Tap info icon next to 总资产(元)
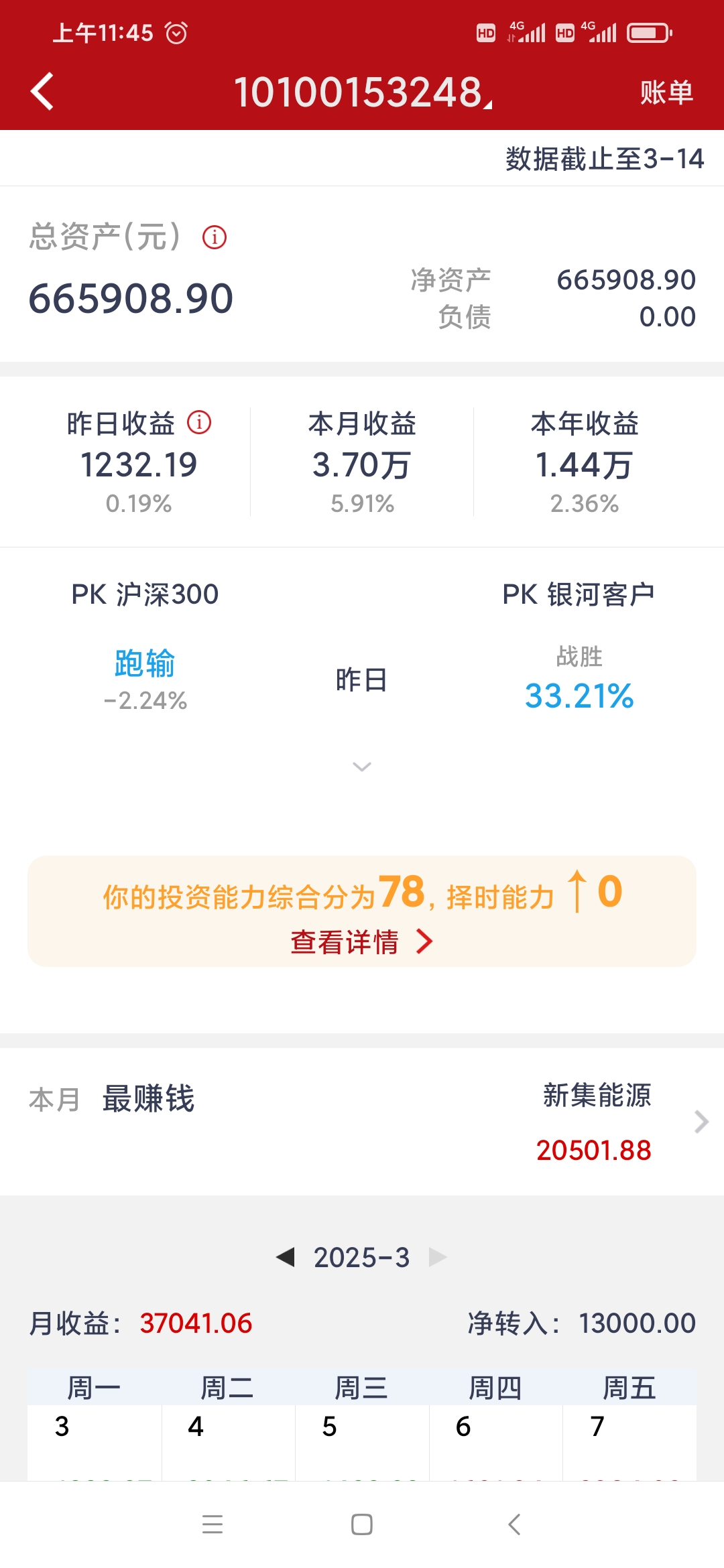The image size is (724, 1568). point(215,237)
